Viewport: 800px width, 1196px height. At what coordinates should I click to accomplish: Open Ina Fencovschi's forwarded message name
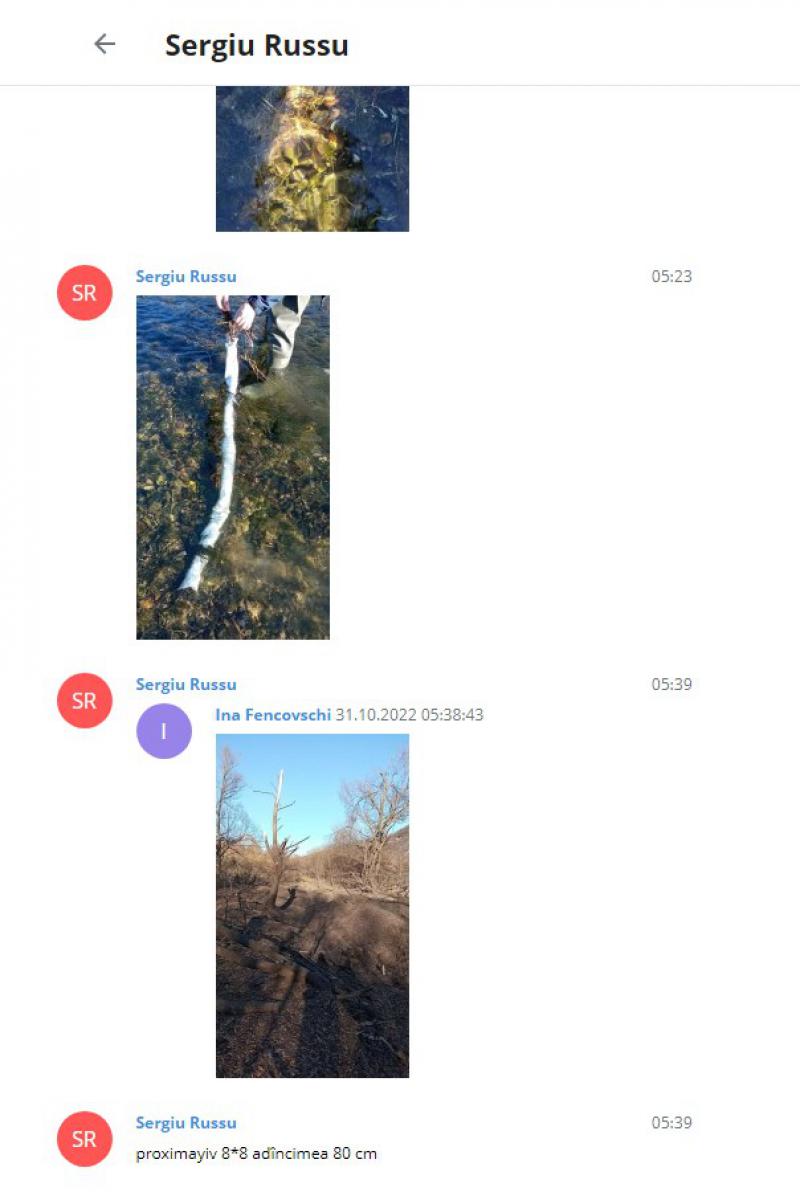(273, 715)
